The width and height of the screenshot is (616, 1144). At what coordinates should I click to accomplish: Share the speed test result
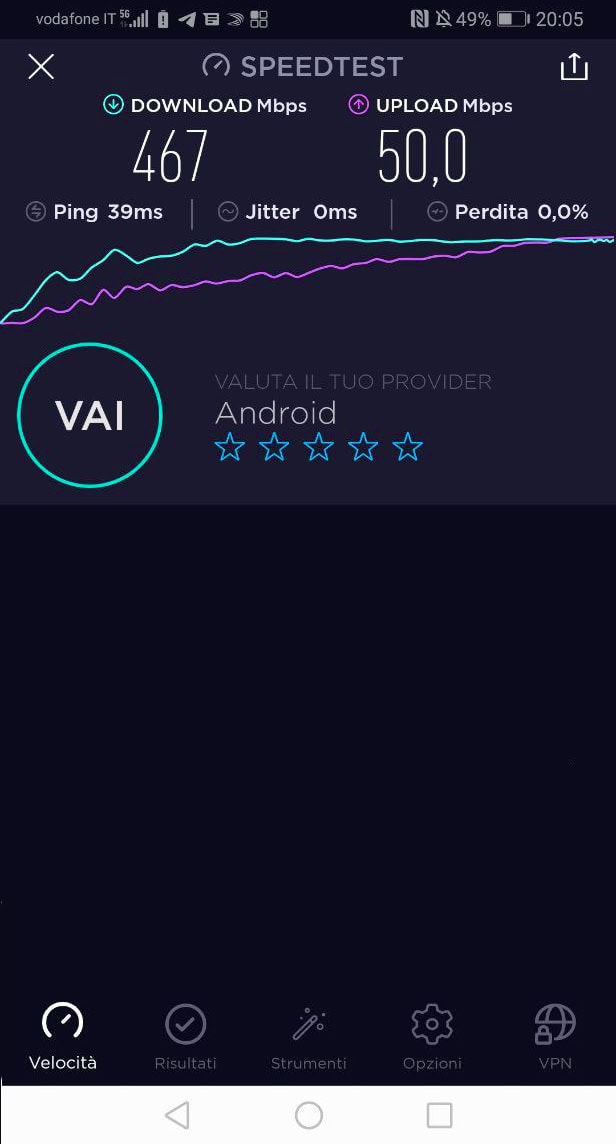[574, 67]
